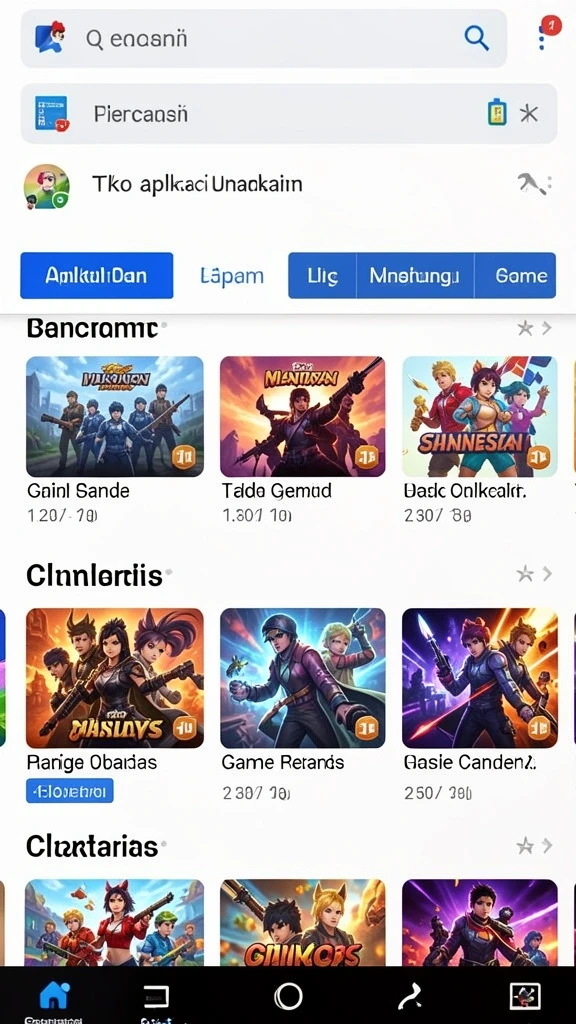Viewport: 576px width, 1024px height.
Task: Open the Piercansn row
Action: (x=289, y=114)
